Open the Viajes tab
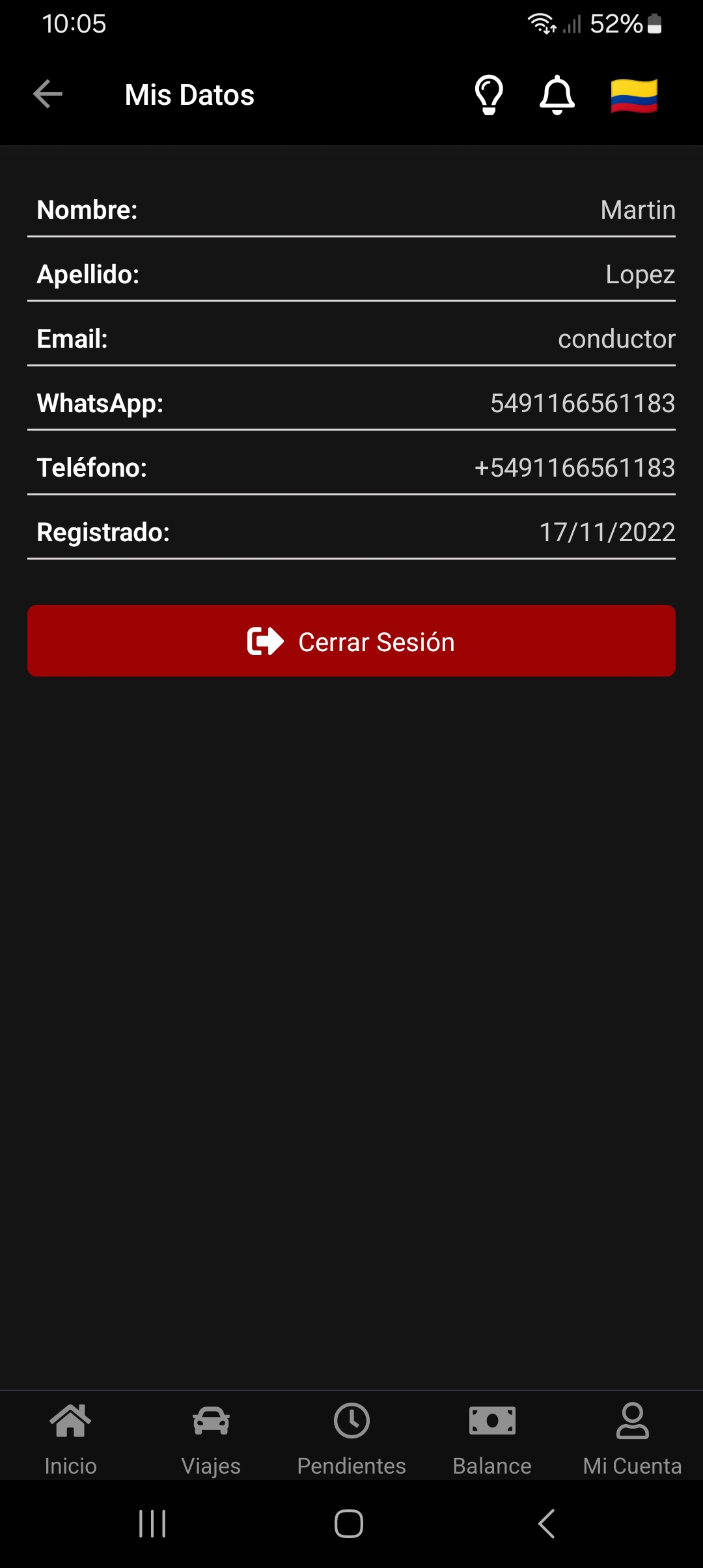Image resolution: width=703 pixels, height=1568 pixels. [211, 1439]
